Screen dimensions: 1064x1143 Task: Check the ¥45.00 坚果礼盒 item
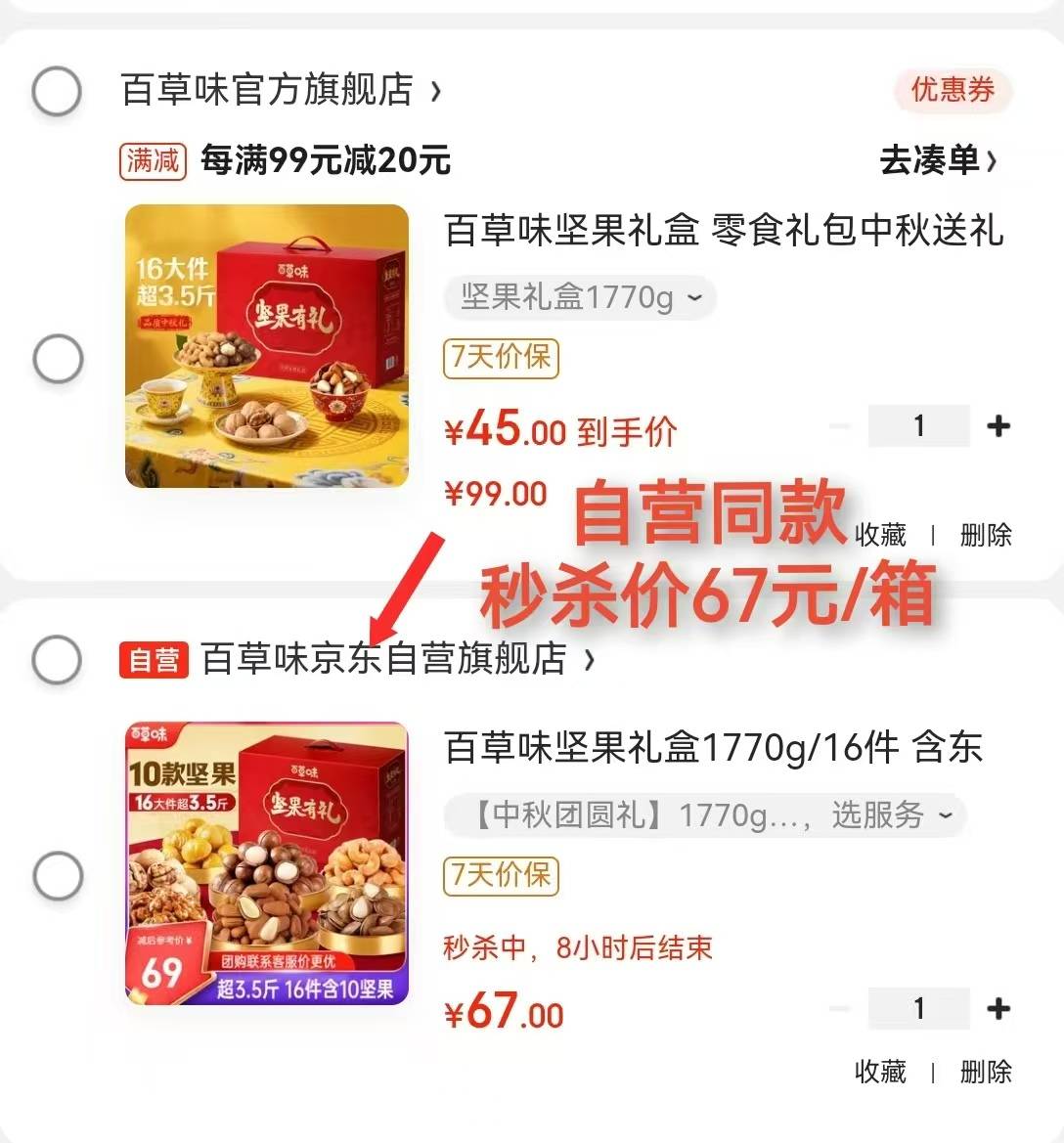coord(58,360)
